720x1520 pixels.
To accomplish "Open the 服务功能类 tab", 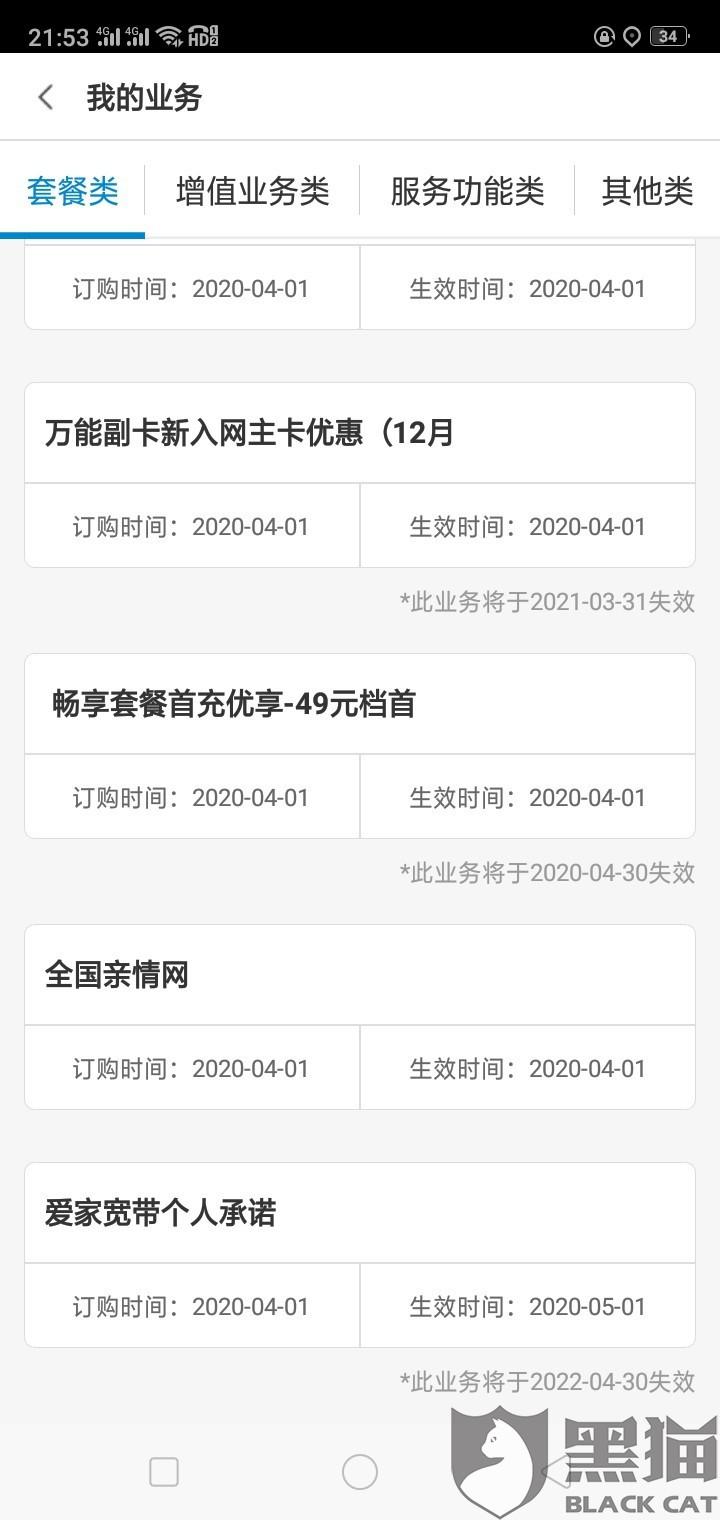I will click(467, 190).
